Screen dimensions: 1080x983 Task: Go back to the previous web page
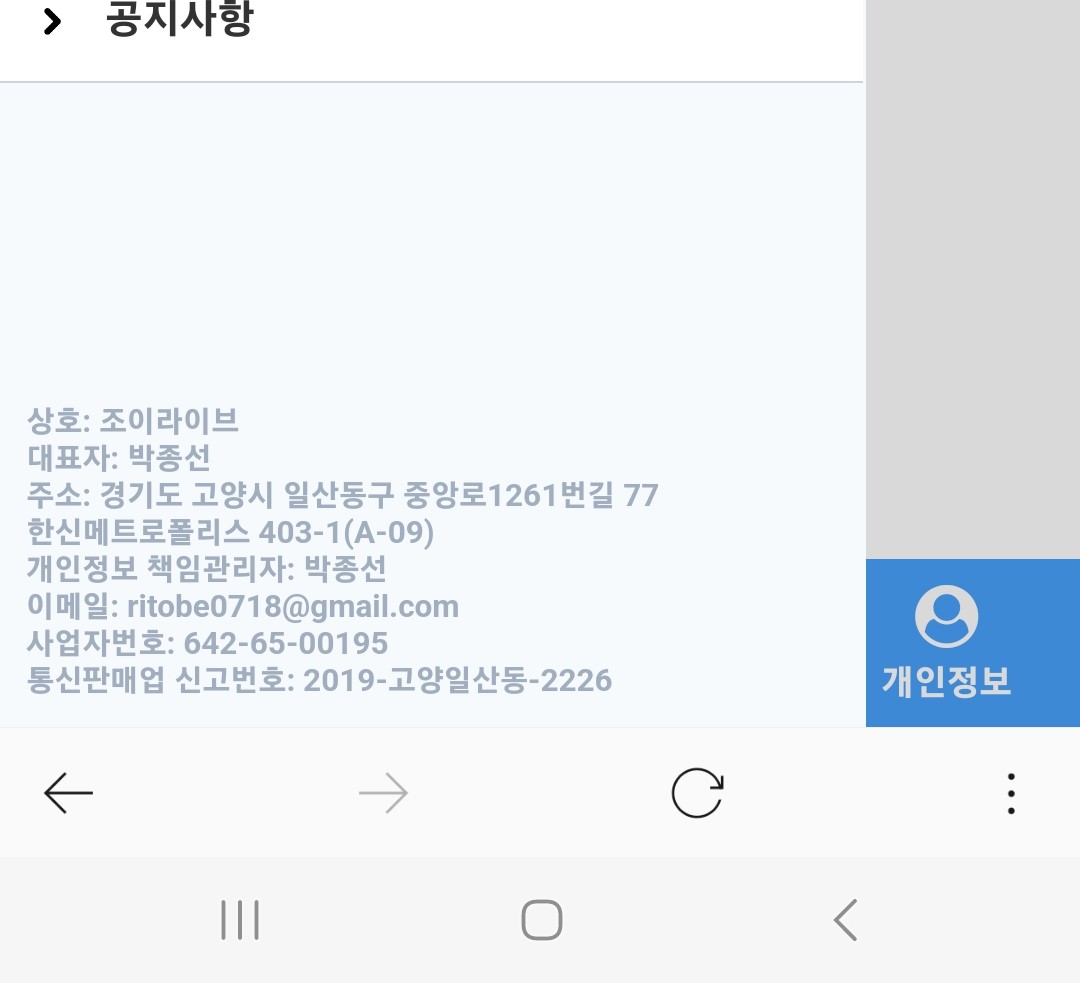coord(68,793)
